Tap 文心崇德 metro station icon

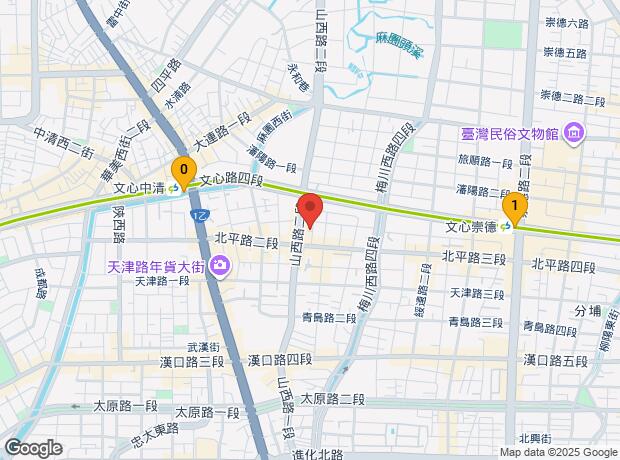point(505,227)
